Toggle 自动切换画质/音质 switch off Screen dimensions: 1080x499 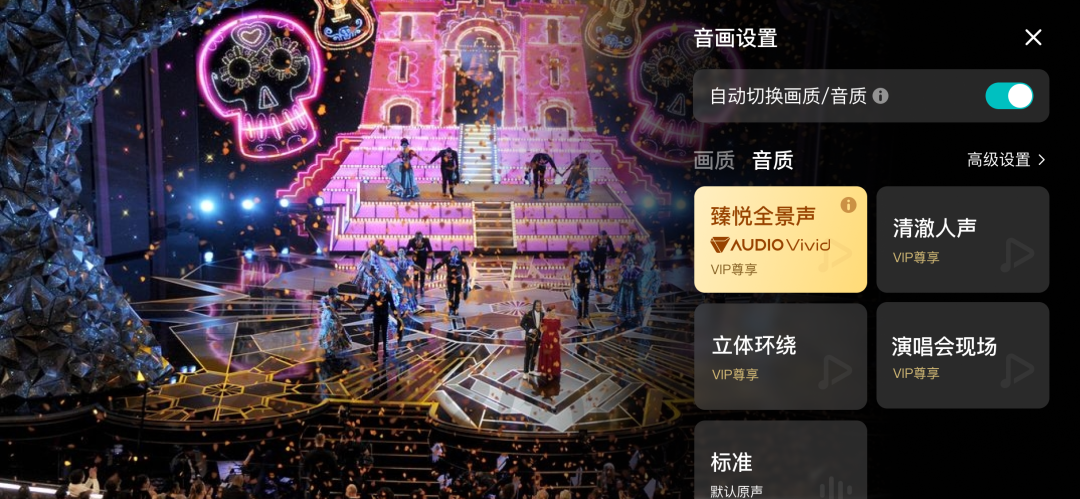1008,96
